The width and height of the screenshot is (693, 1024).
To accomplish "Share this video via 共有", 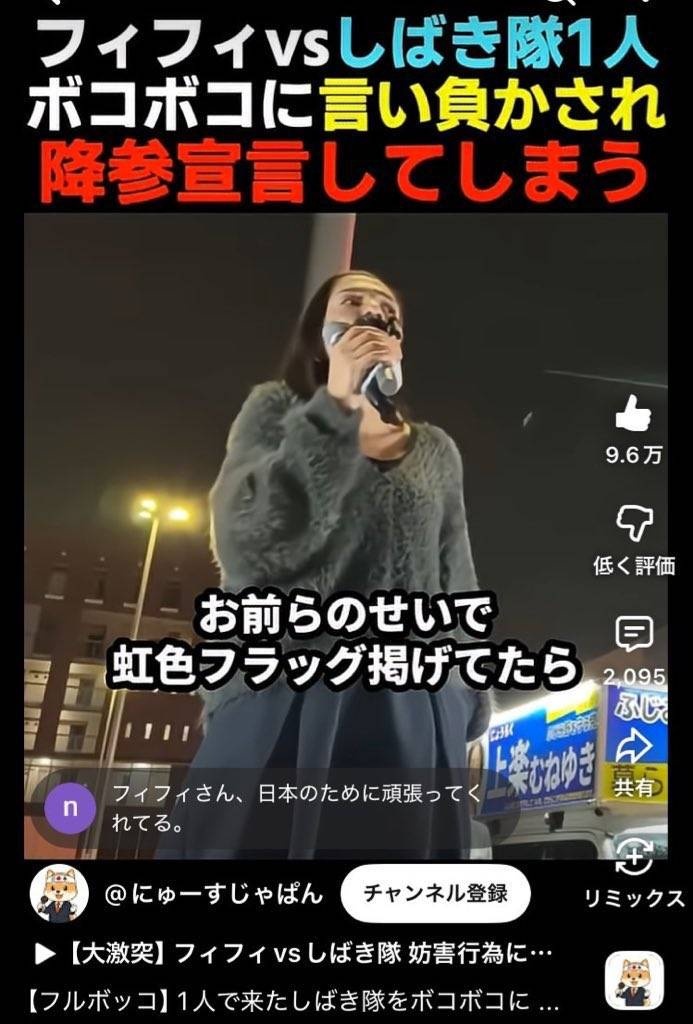I will (x=634, y=747).
